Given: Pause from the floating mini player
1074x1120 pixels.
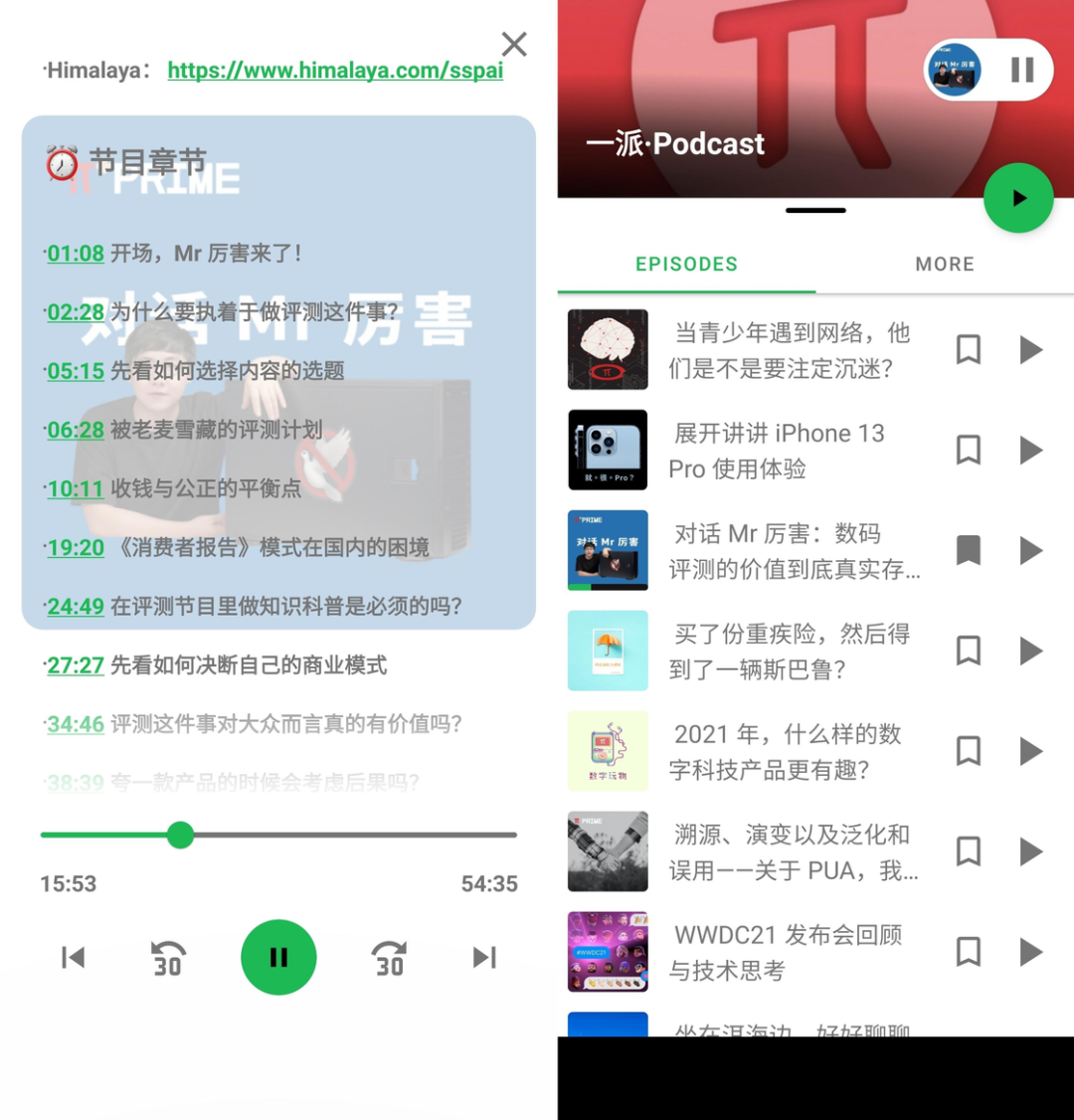Looking at the screenshot, I should (1022, 70).
